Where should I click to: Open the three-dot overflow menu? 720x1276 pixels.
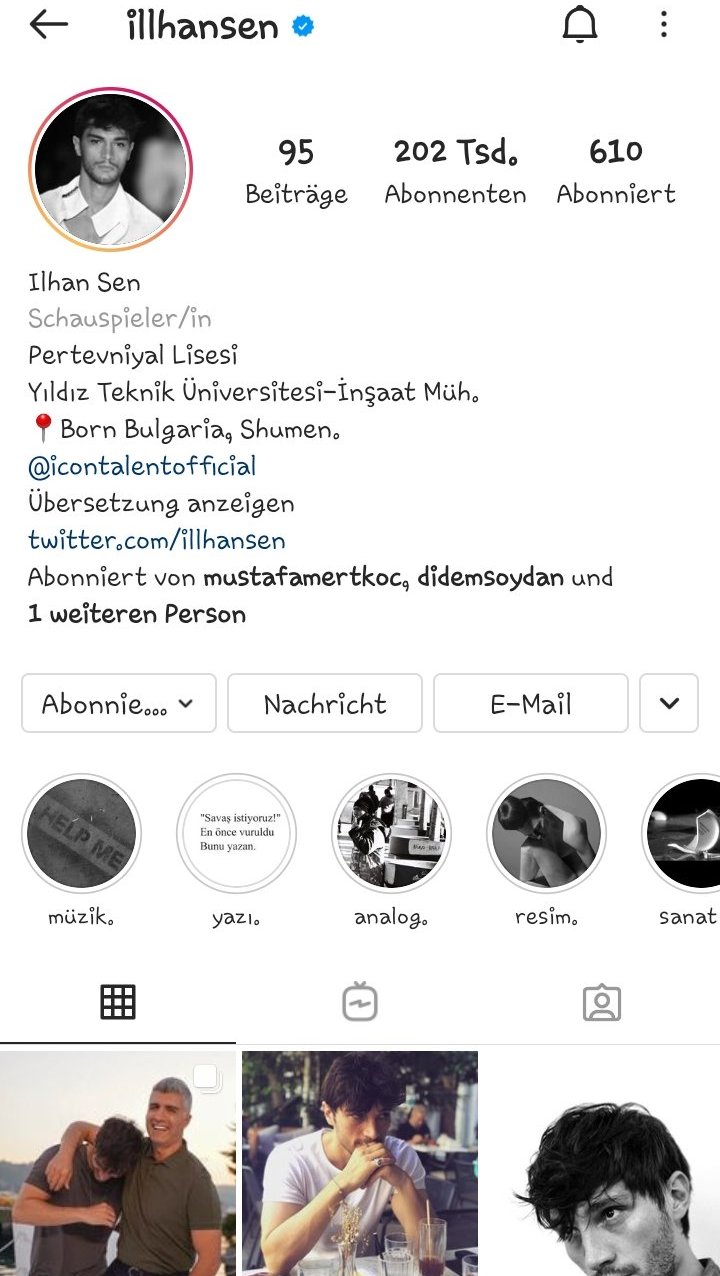click(663, 26)
